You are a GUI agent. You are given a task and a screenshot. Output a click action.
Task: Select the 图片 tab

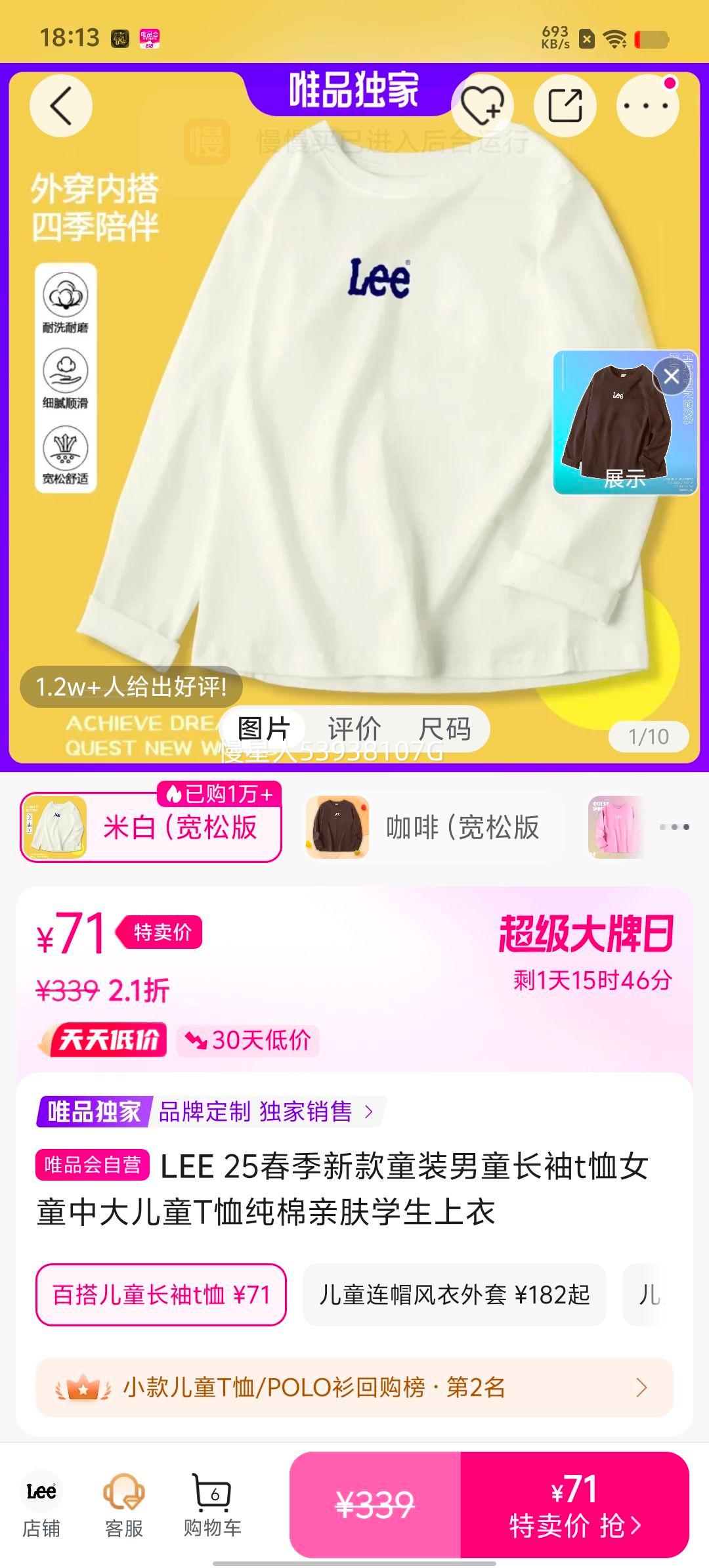[x=264, y=729]
